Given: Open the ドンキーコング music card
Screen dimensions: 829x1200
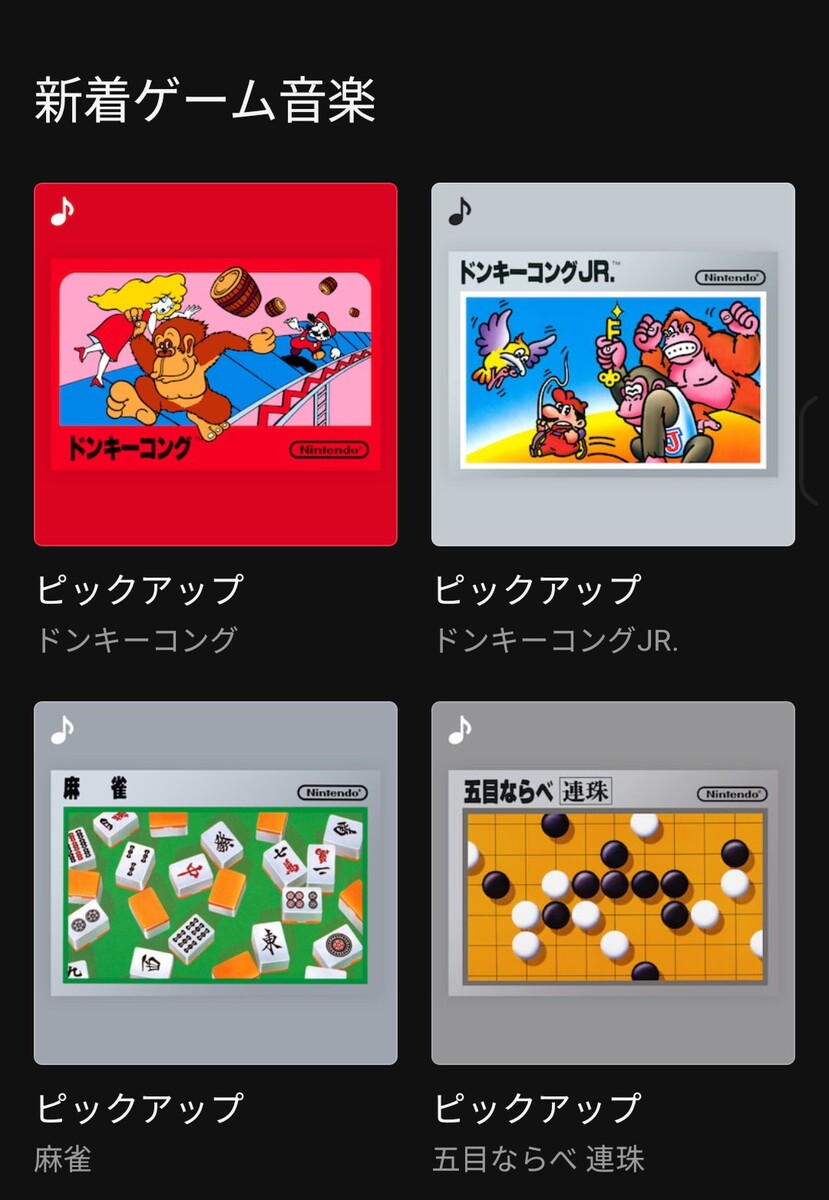Looking at the screenshot, I should coord(215,364).
